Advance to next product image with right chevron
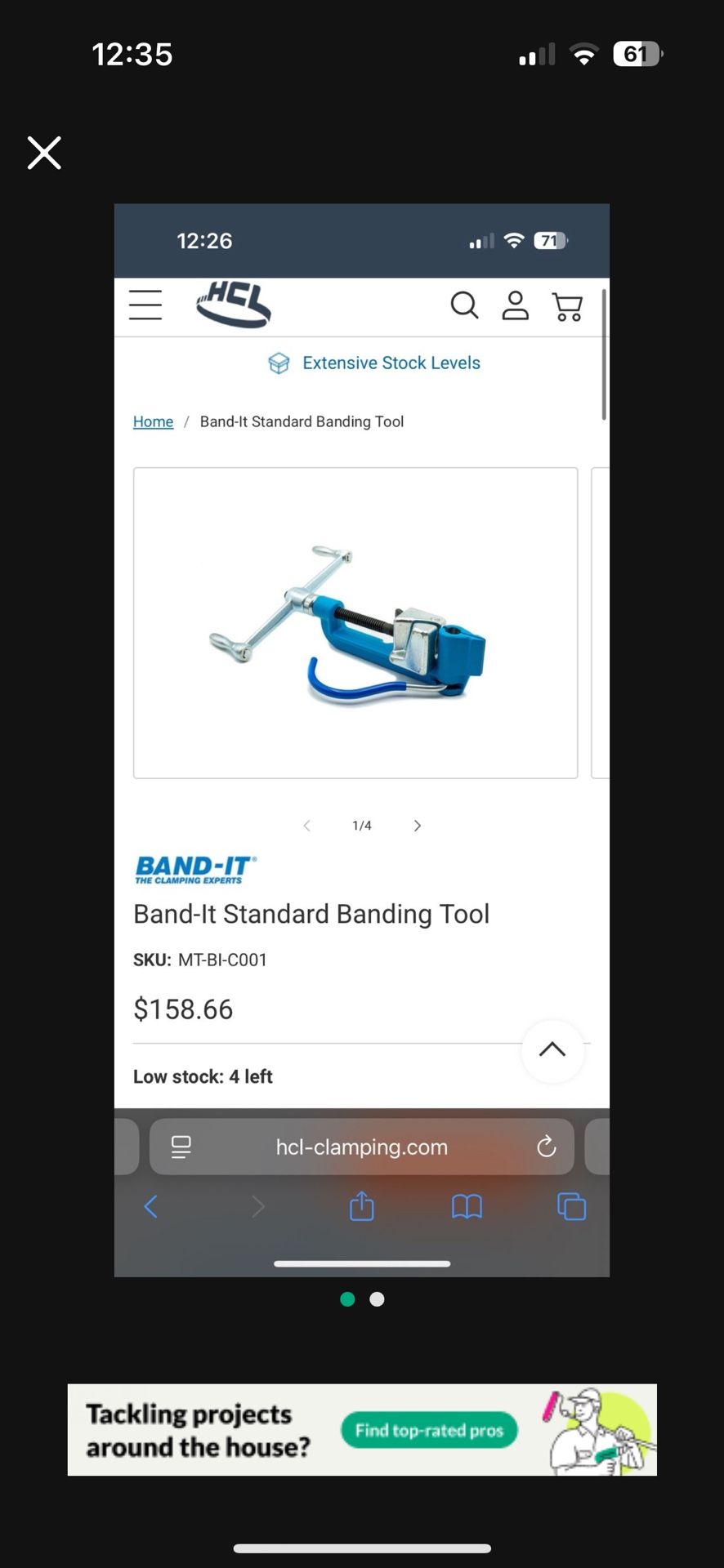This screenshot has width=724, height=1568. click(417, 826)
